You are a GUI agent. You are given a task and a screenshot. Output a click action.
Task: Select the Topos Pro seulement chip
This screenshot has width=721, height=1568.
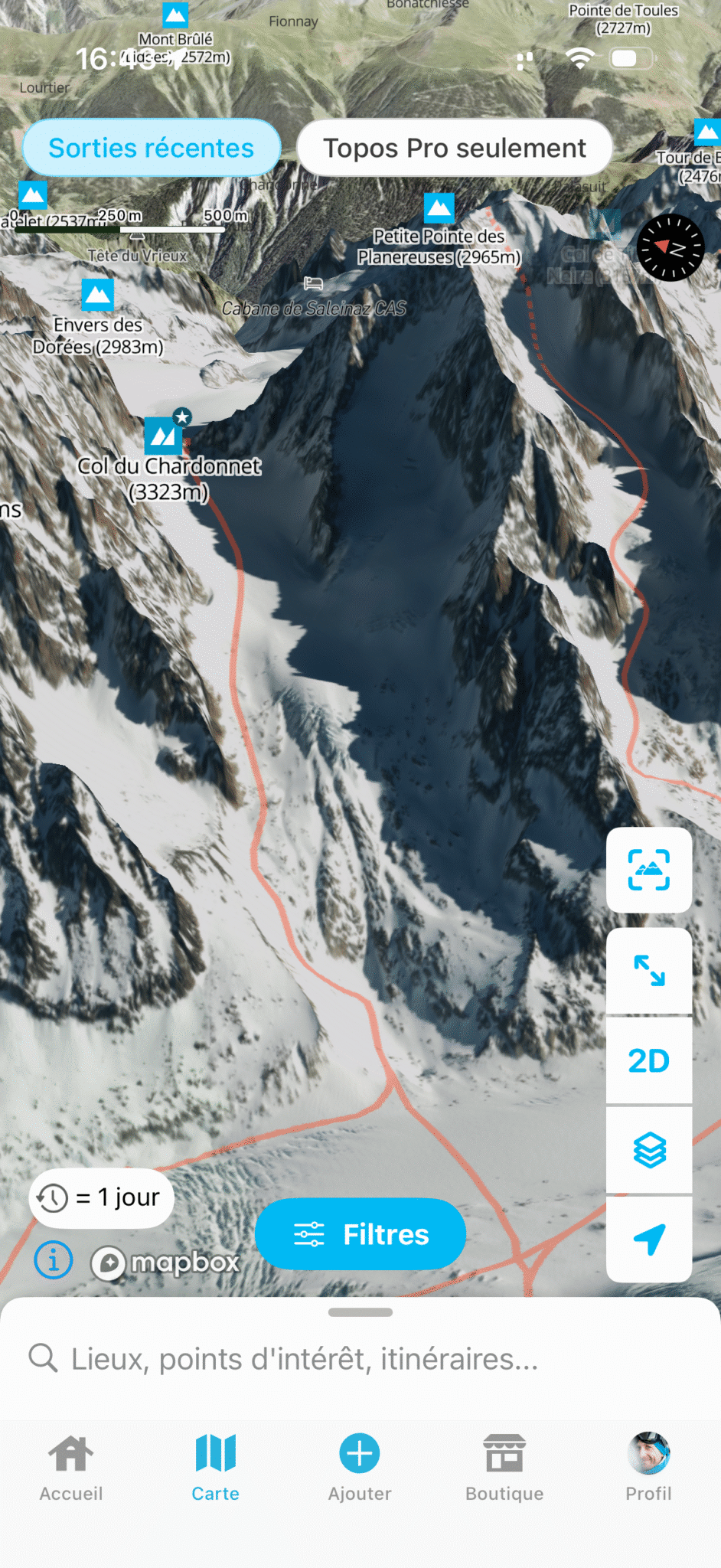click(x=454, y=148)
